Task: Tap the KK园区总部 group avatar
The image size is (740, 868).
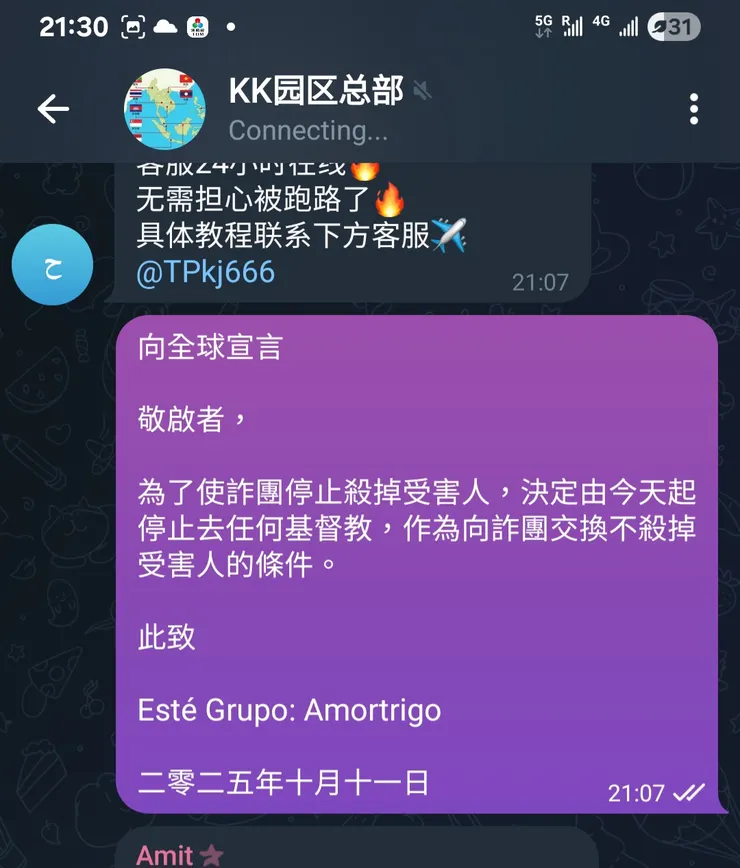Action: click(167, 109)
